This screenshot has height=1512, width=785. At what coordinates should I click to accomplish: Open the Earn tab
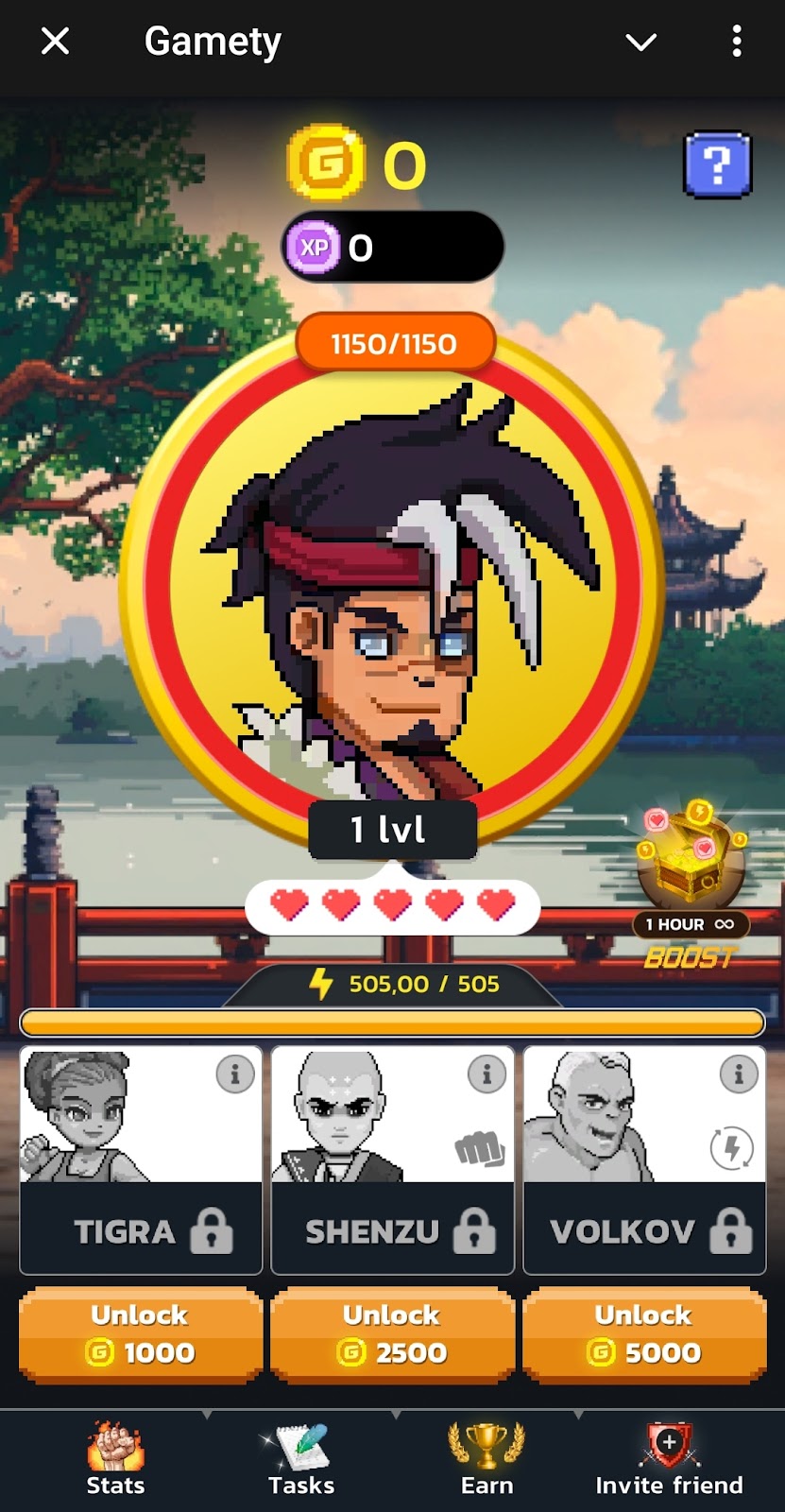click(486, 1459)
